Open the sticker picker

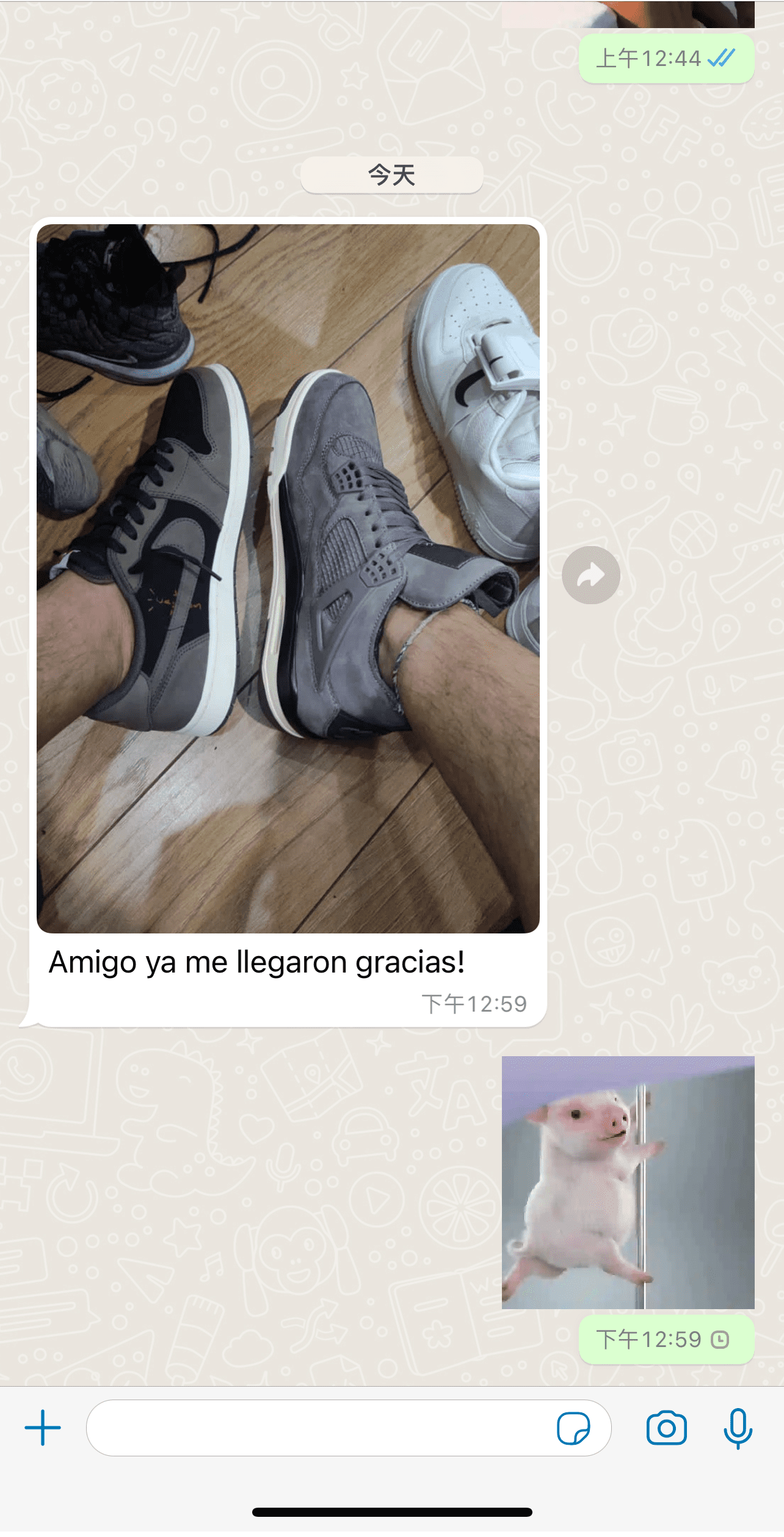click(573, 1428)
